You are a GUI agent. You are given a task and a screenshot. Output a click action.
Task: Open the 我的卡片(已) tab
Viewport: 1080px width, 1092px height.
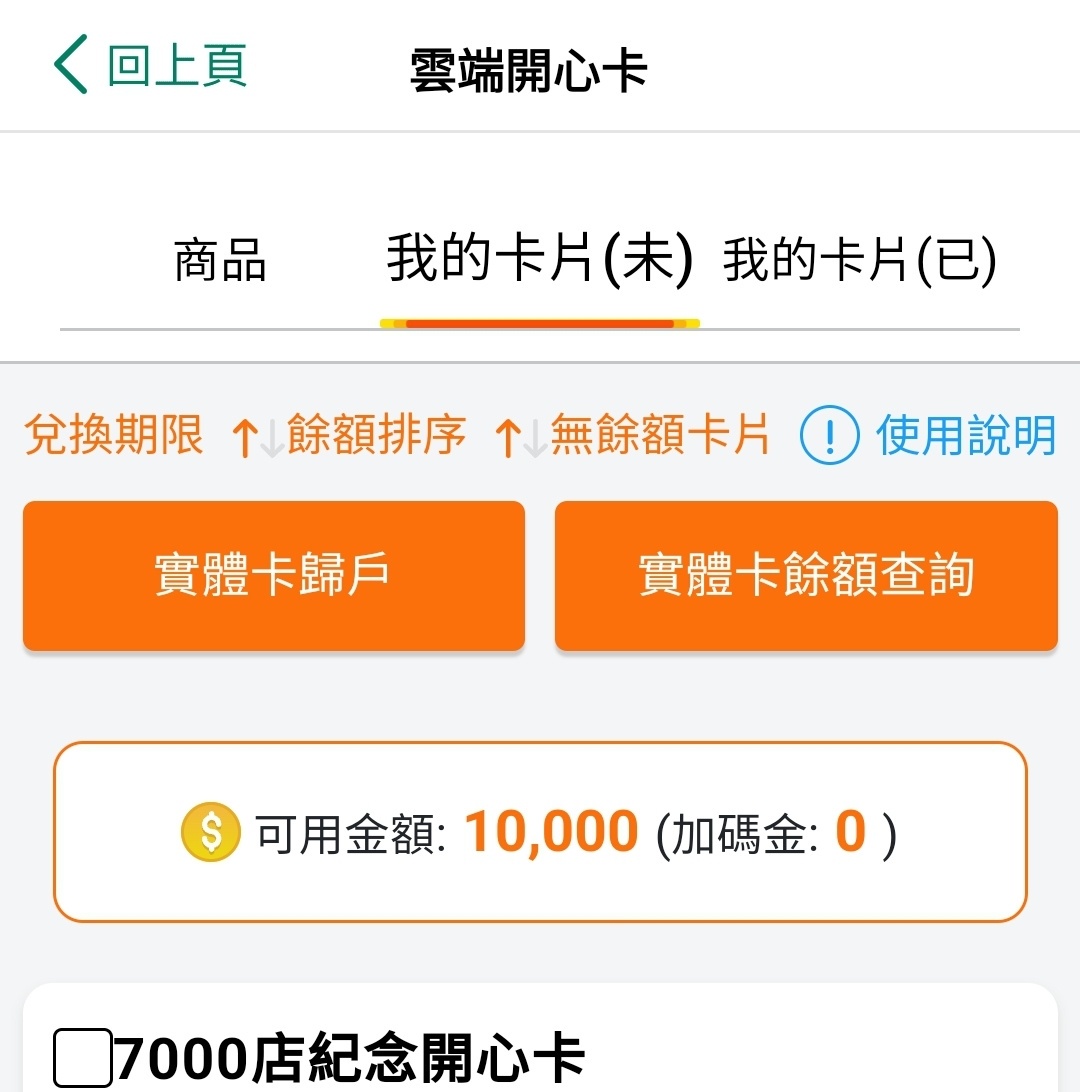(859, 261)
